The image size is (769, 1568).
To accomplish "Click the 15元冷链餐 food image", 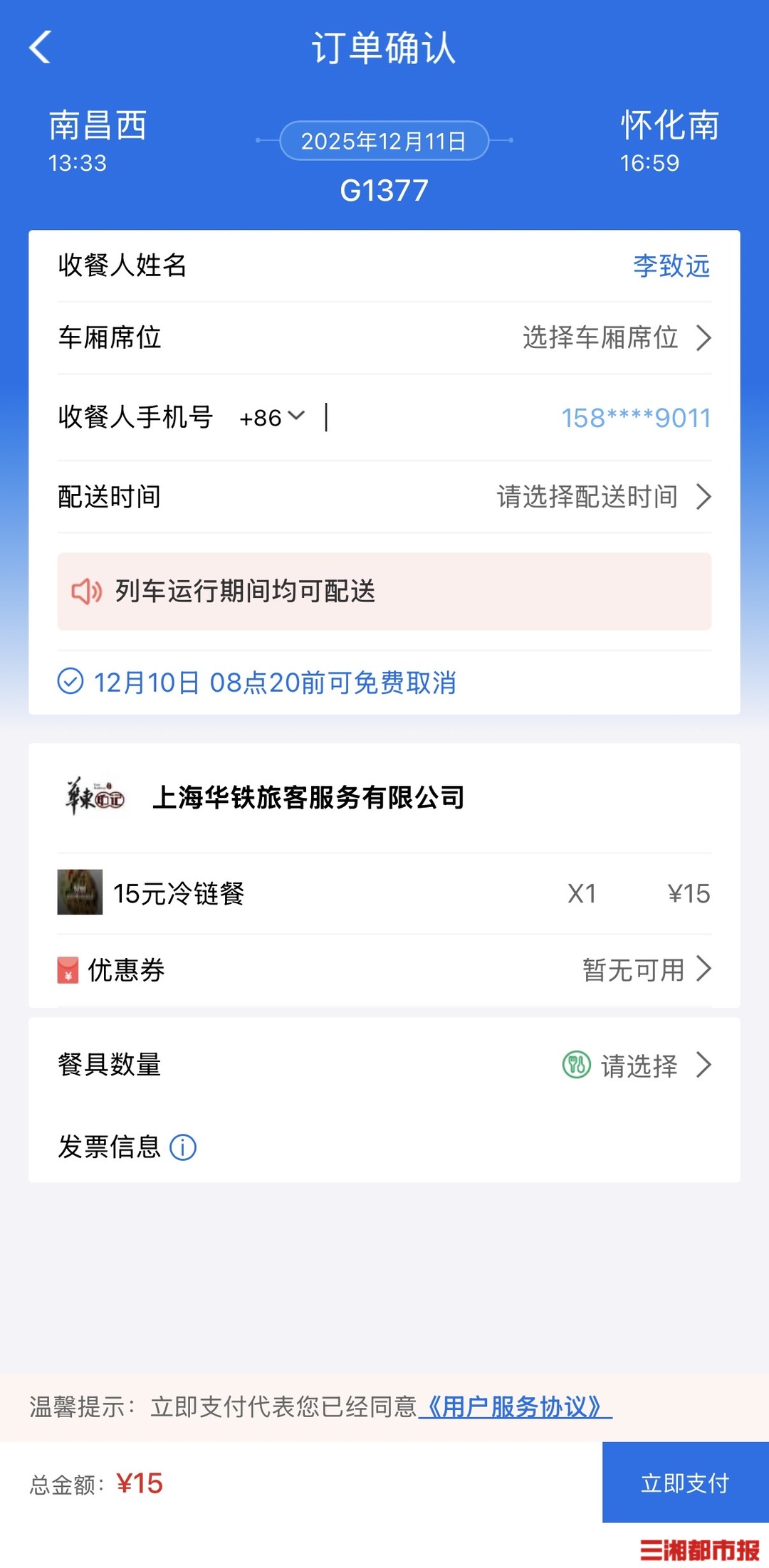I will pos(79,892).
